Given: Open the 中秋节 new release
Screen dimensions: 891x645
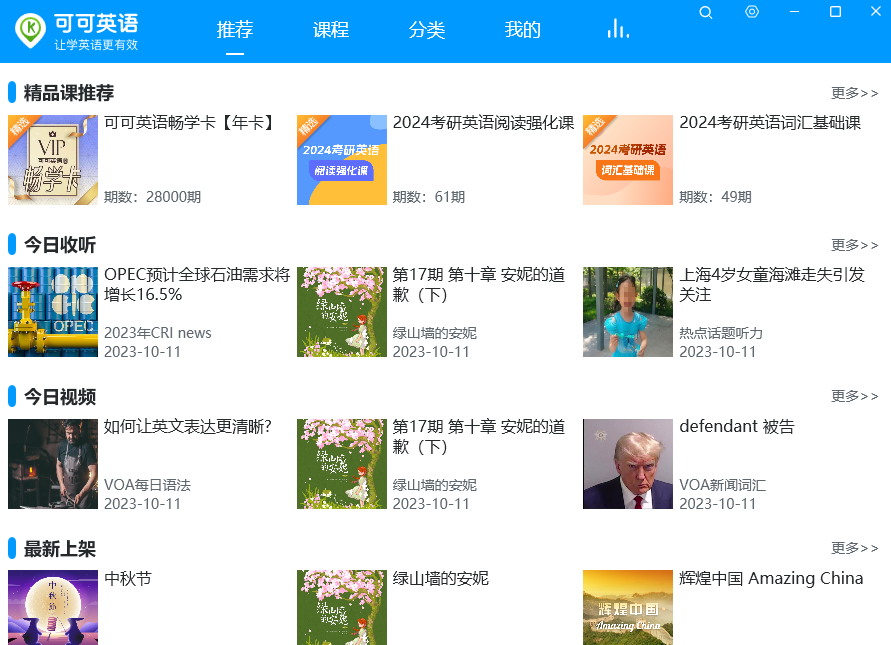Looking at the screenshot, I should point(128,579).
